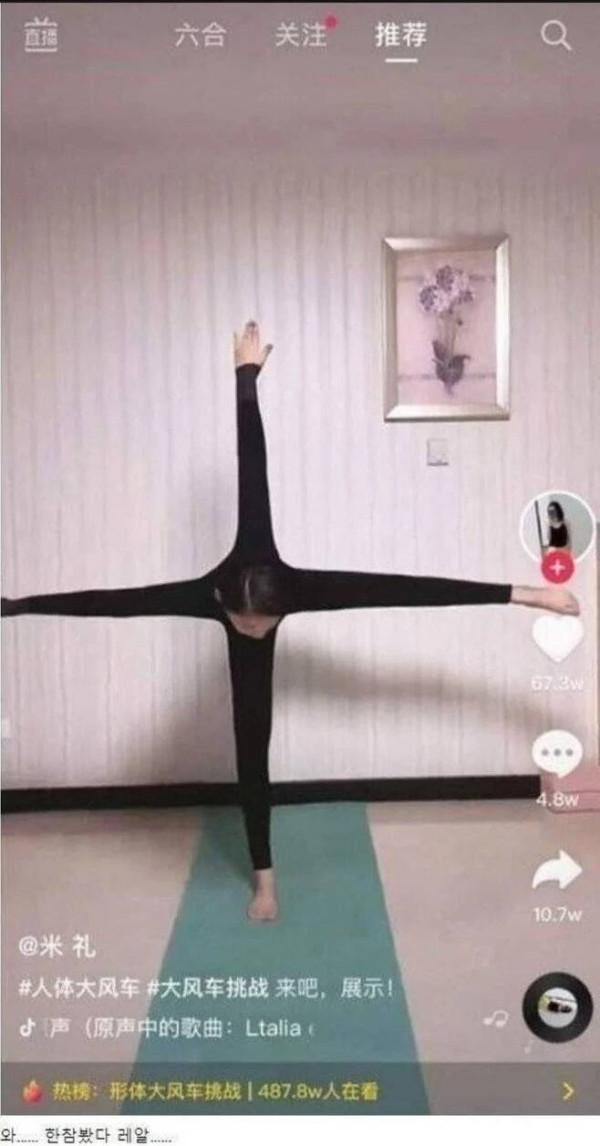Open hashtag #大风车挑战
Image resolution: width=600 pixels, height=1146 pixels.
[x=207, y=987]
